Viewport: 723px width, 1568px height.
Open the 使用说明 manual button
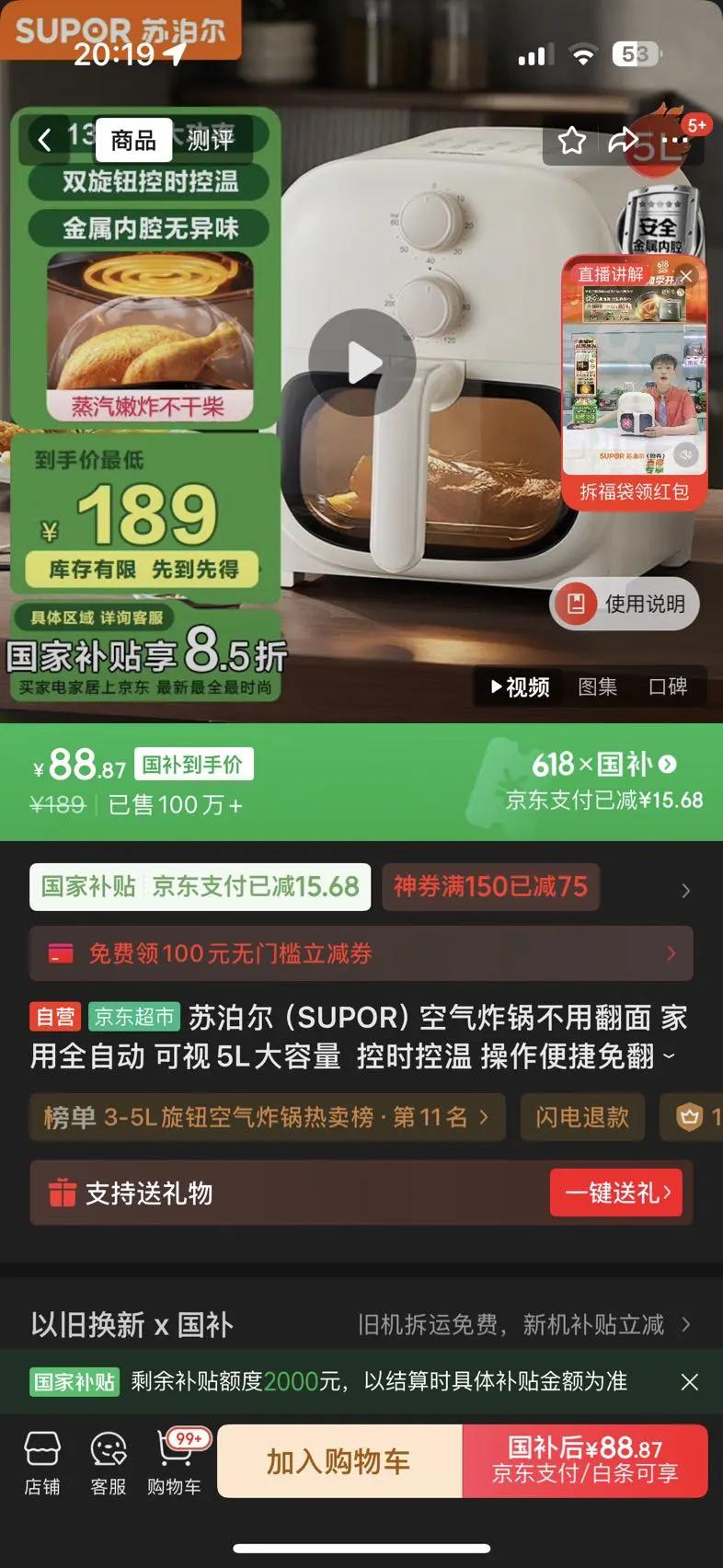pyautogui.click(x=625, y=604)
